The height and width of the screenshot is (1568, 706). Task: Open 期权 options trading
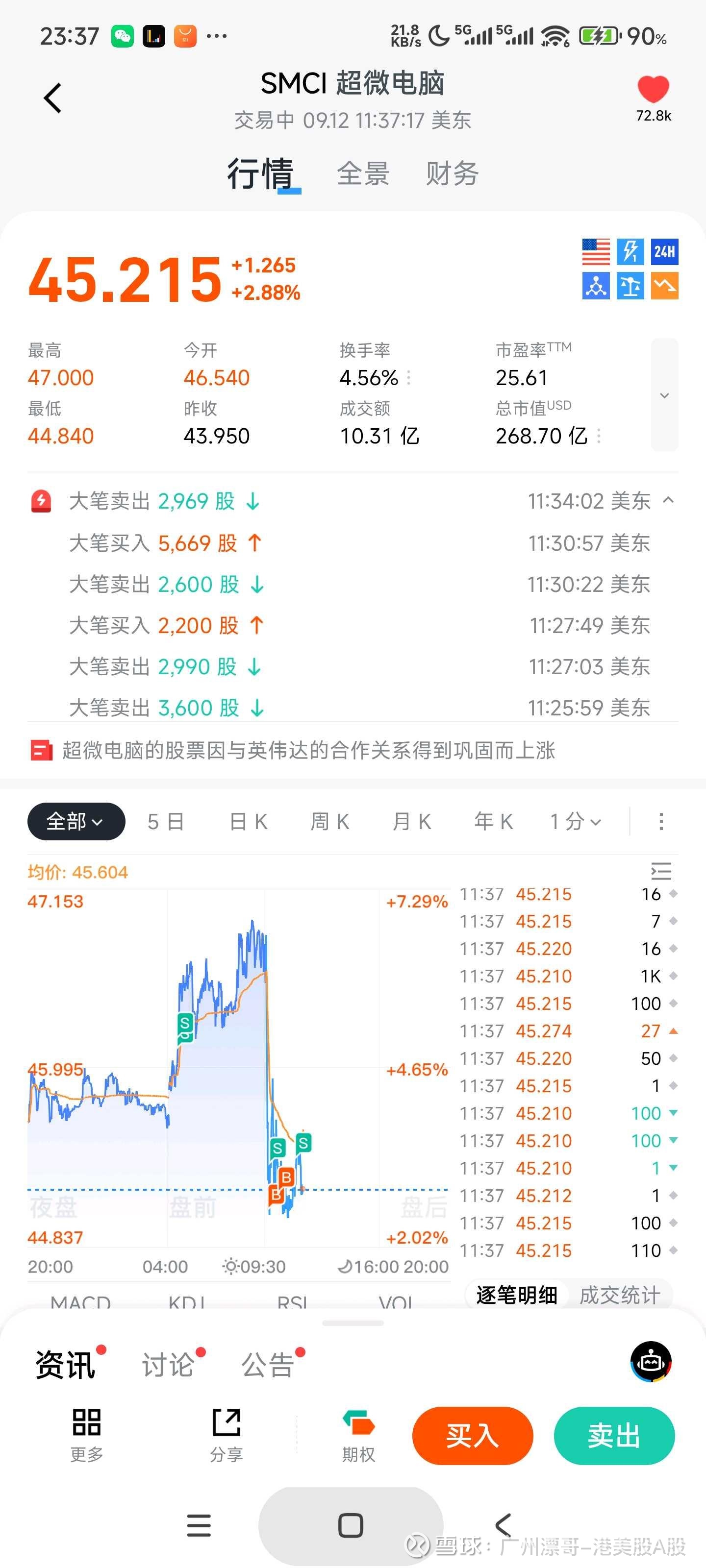coord(358,1435)
